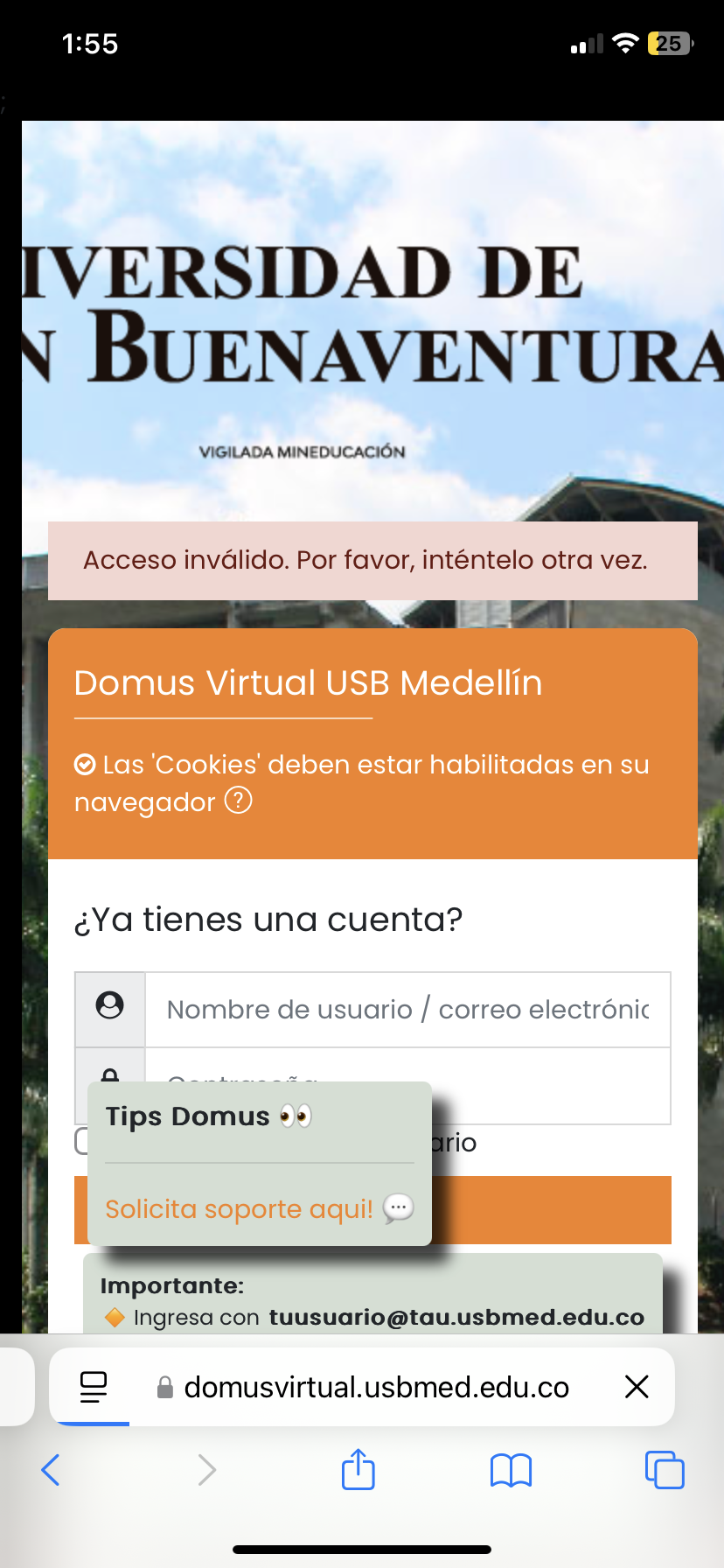Open Safari's page settings menu
724x1568 pixels.
pos(93,1387)
